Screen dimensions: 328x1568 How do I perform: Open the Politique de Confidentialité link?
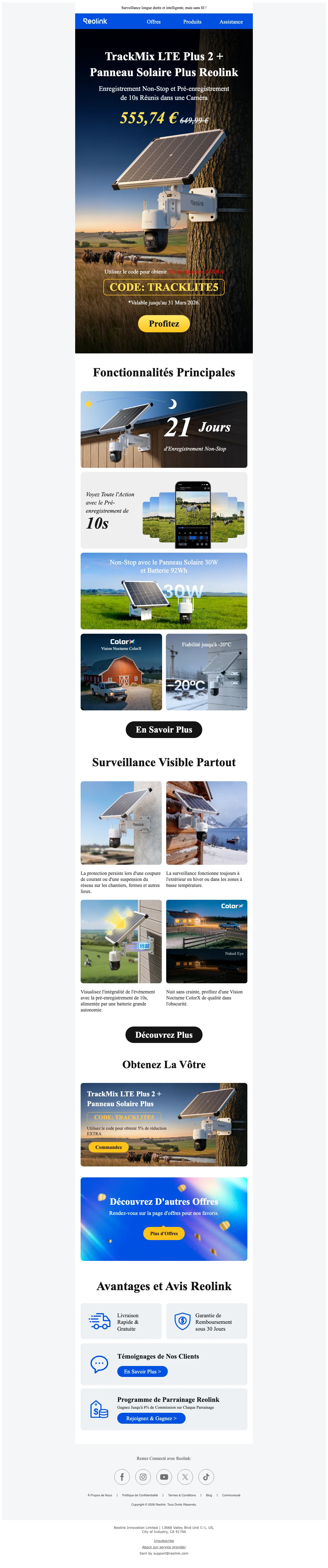point(140,1495)
